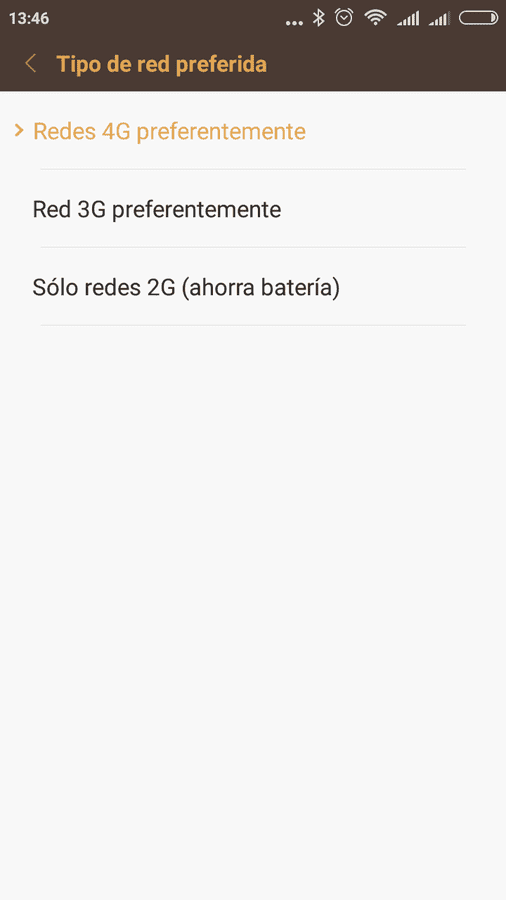This screenshot has width=506, height=900.
Task: Select Redes 4G preferentemente
Action: 253,131
